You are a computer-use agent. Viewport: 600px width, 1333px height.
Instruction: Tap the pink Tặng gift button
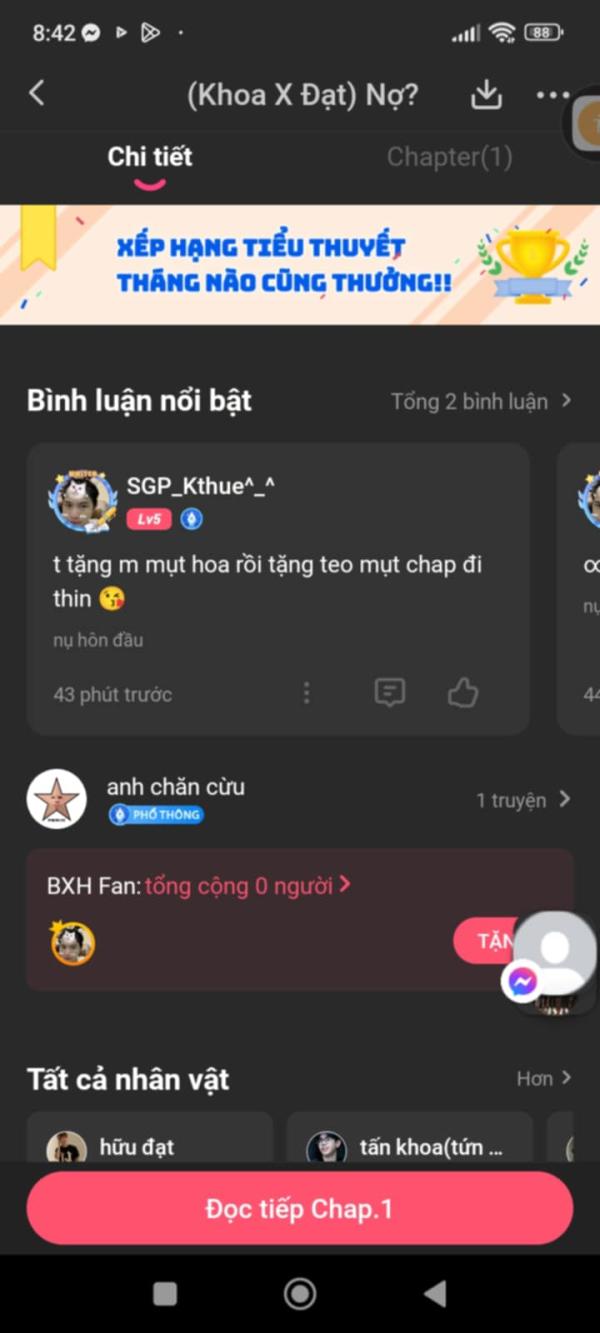(487, 941)
